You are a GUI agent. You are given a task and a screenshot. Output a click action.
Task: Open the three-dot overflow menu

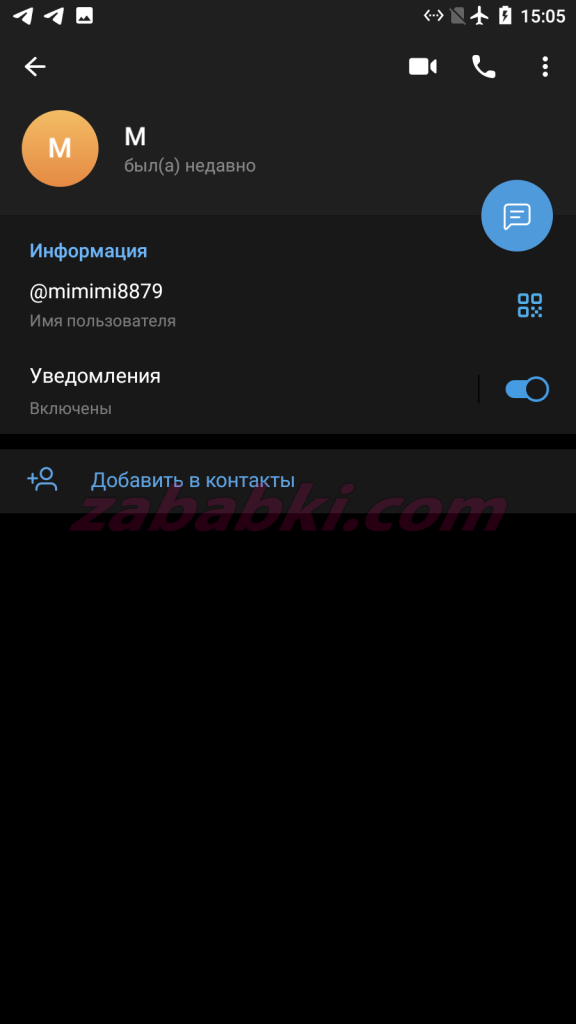[x=545, y=67]
